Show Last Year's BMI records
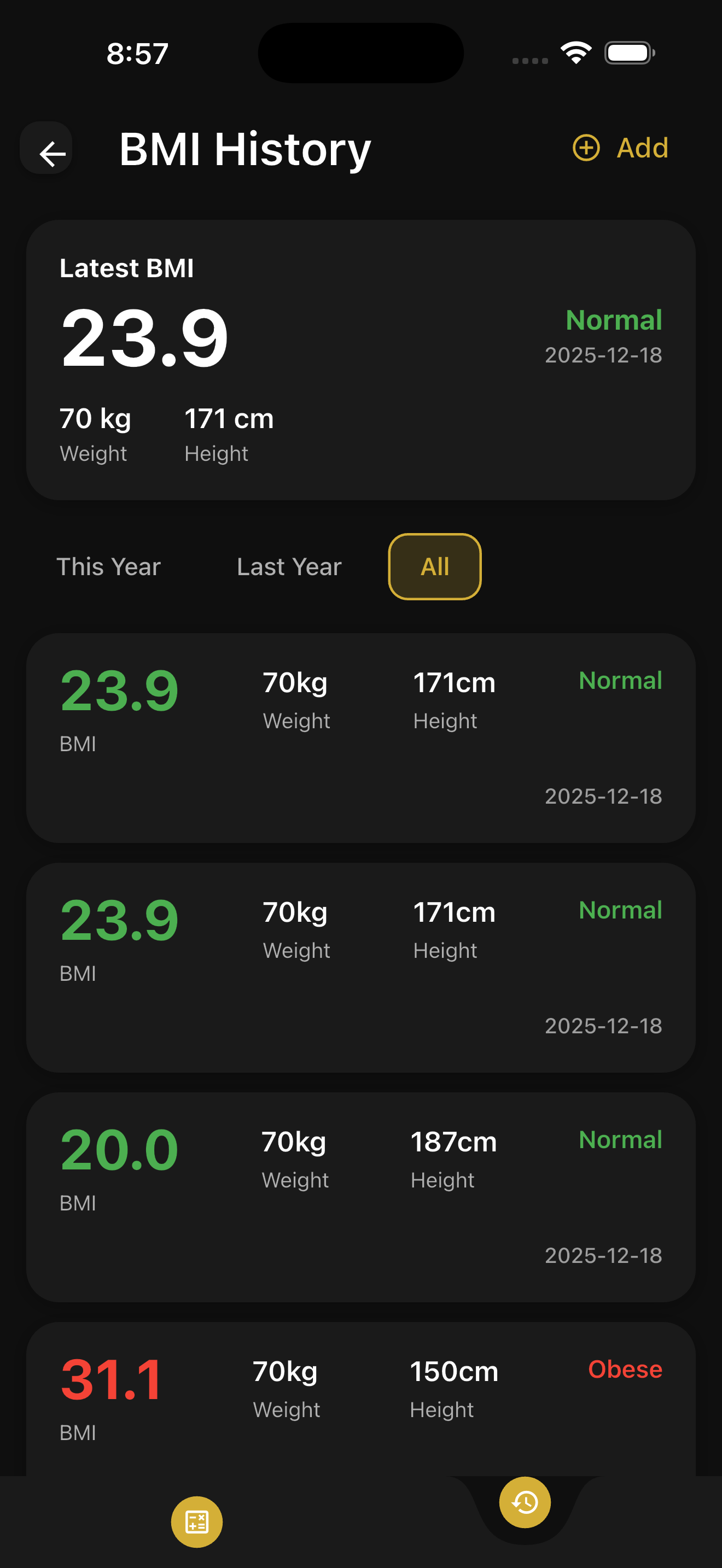This screenshot has height=1568, width=722. coord(289,567)
